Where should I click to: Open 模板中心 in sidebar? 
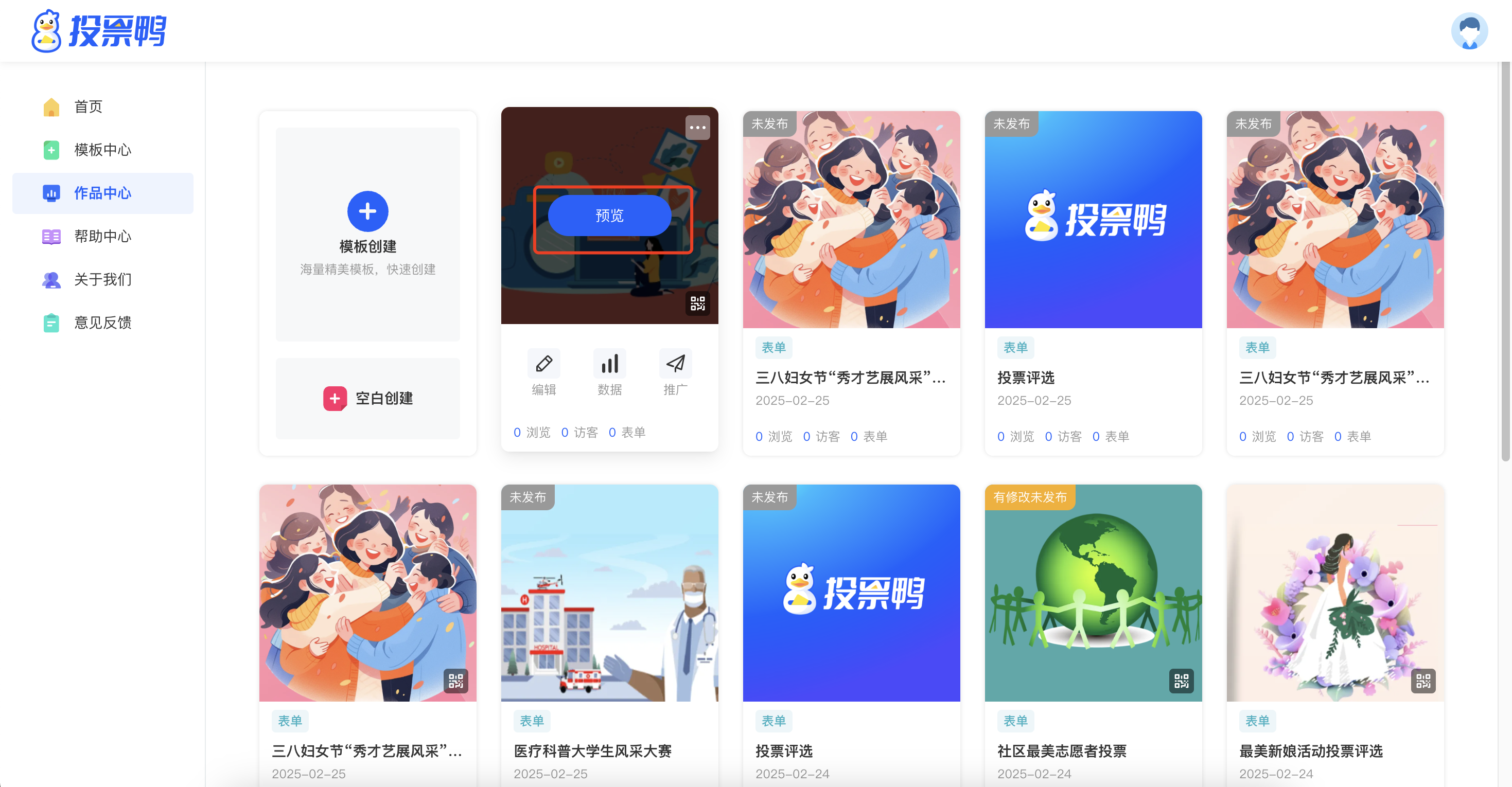[102, 150]
